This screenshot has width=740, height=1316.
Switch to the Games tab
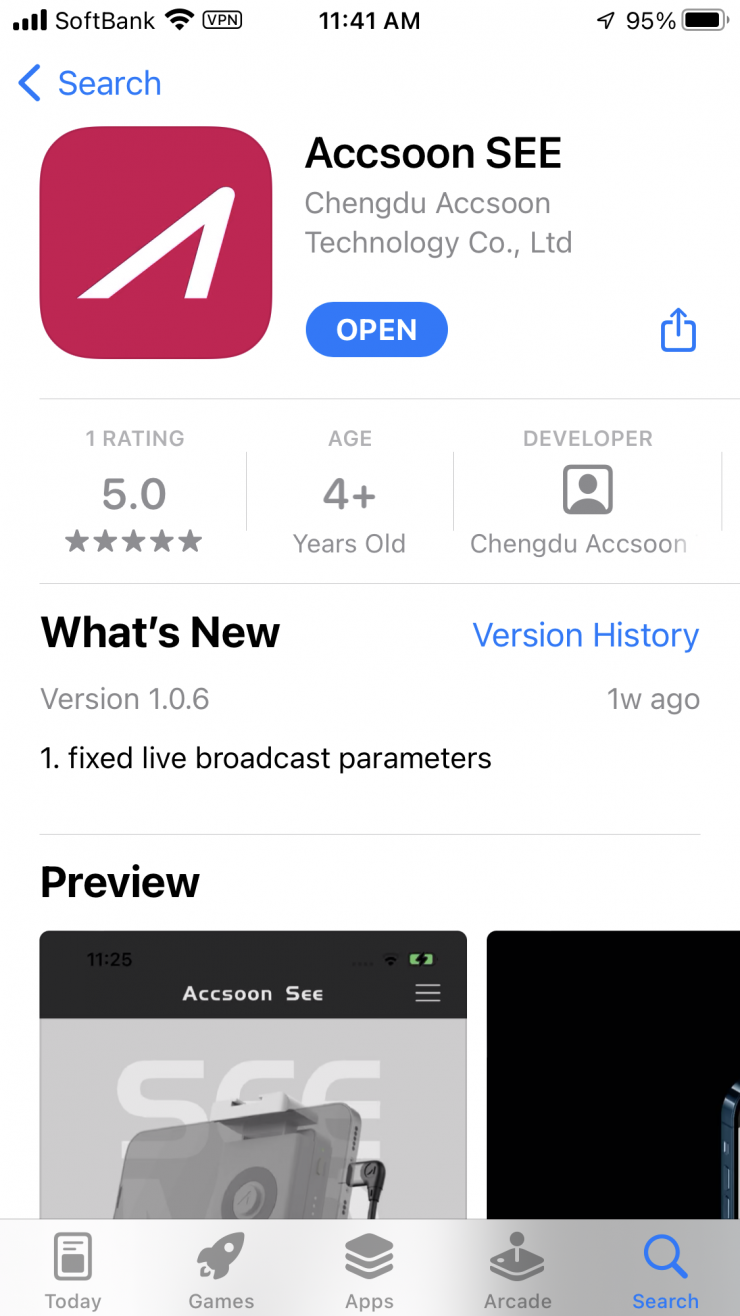[221, 1270]
